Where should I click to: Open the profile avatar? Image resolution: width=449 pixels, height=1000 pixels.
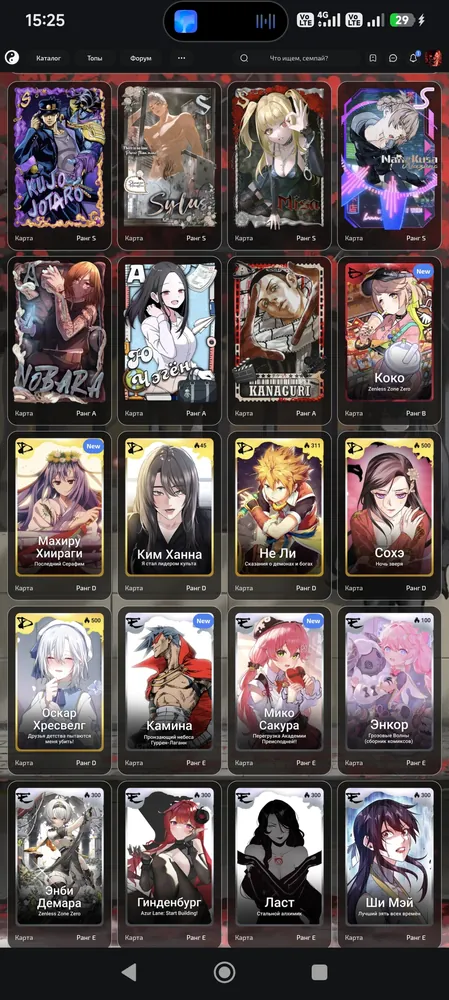tap(434, 58)
